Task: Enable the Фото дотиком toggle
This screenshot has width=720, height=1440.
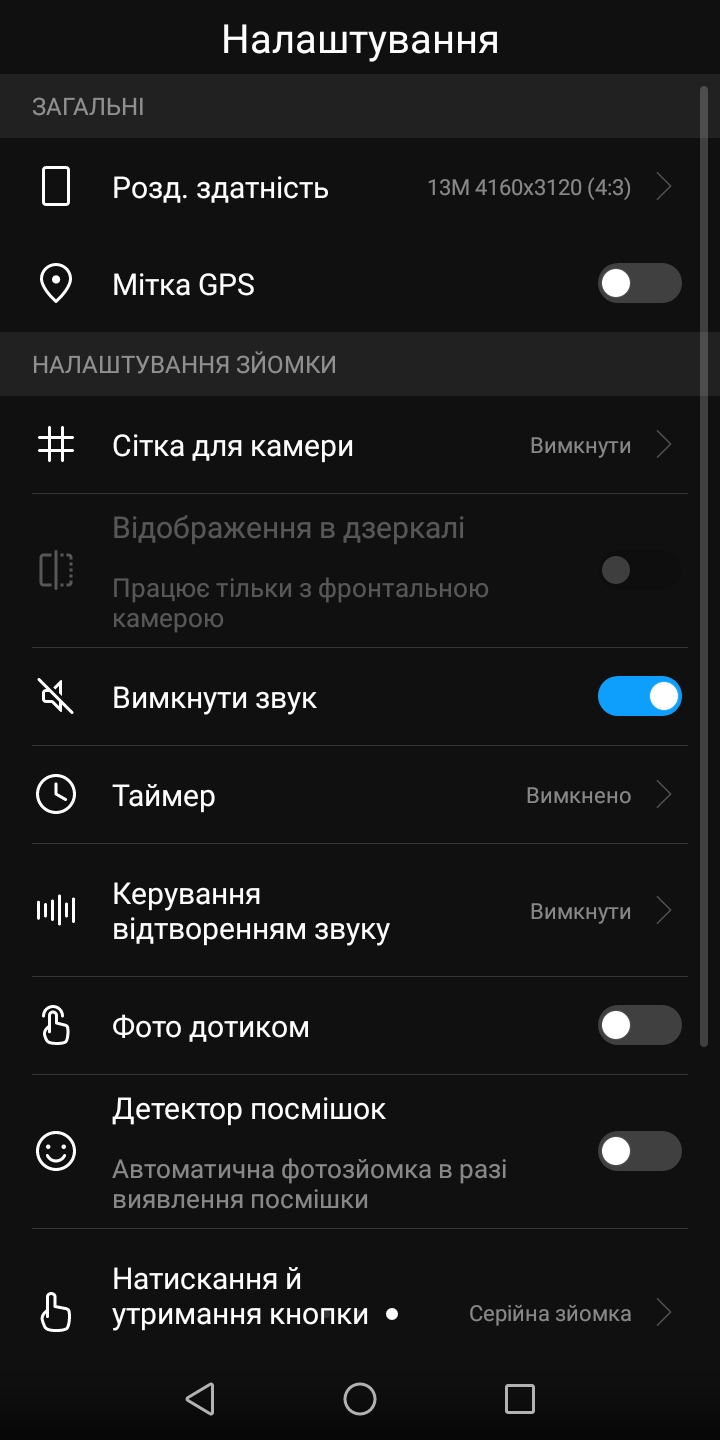Action: 640,1025
